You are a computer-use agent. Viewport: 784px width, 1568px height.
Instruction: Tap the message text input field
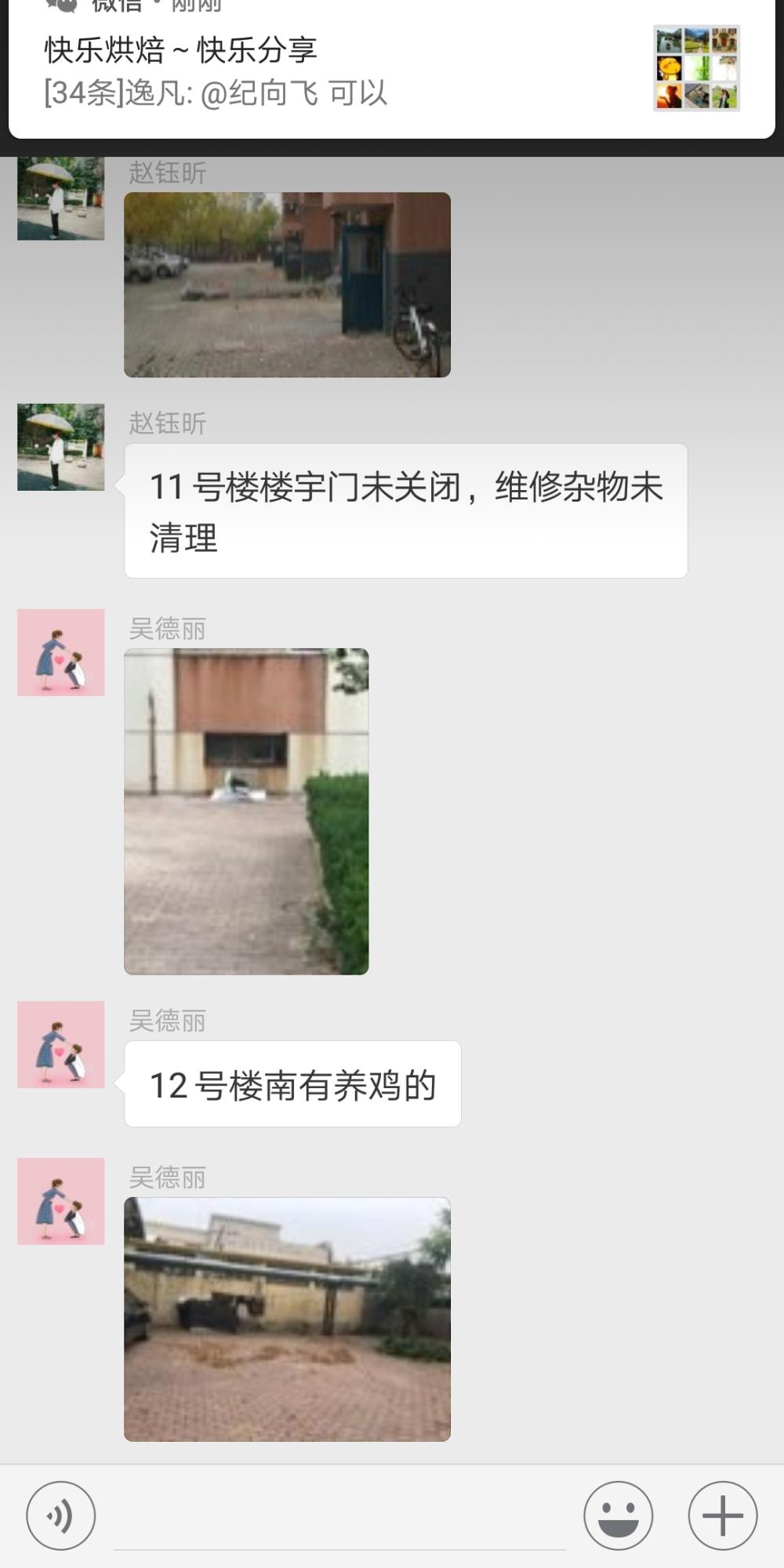click(339, 1517)
